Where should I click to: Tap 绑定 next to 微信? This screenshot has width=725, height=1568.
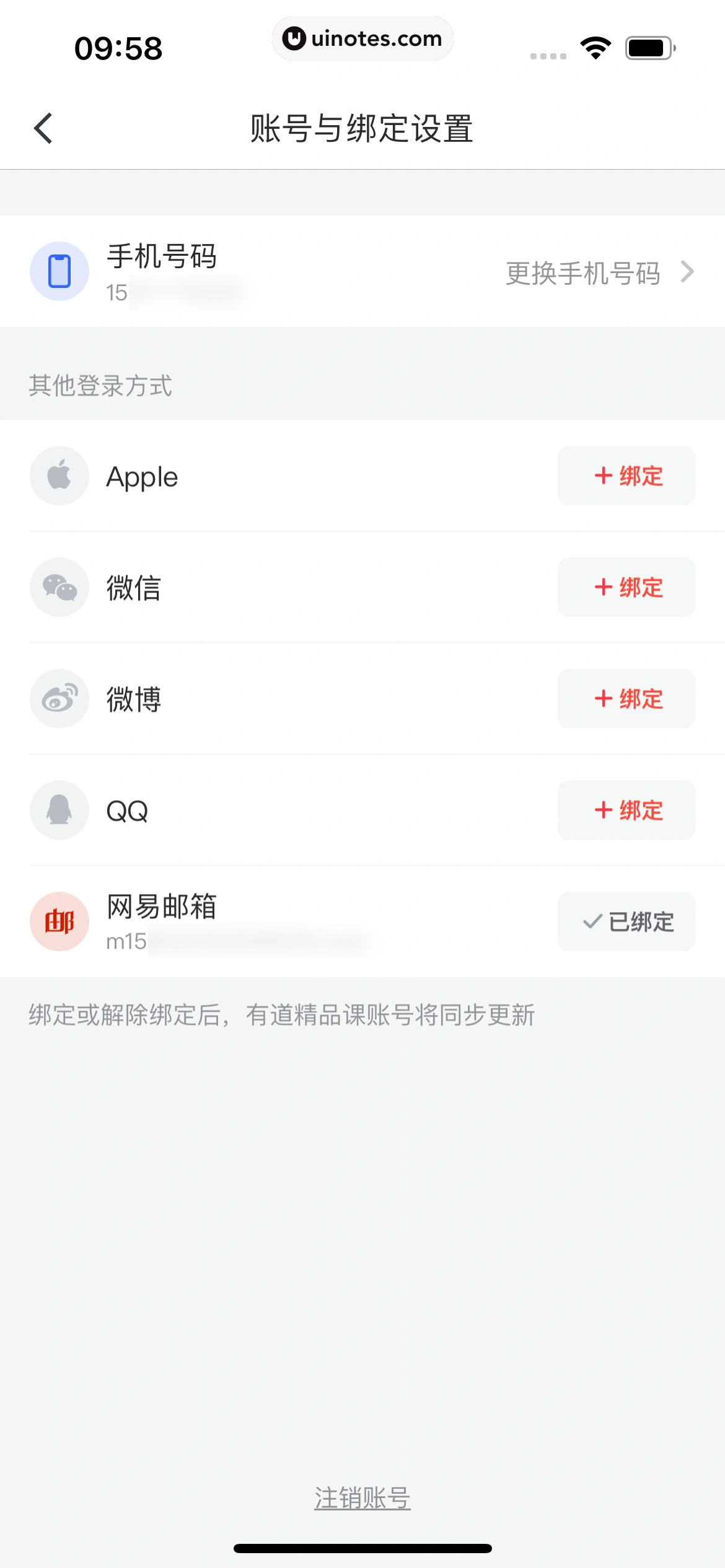click(625, 587)
